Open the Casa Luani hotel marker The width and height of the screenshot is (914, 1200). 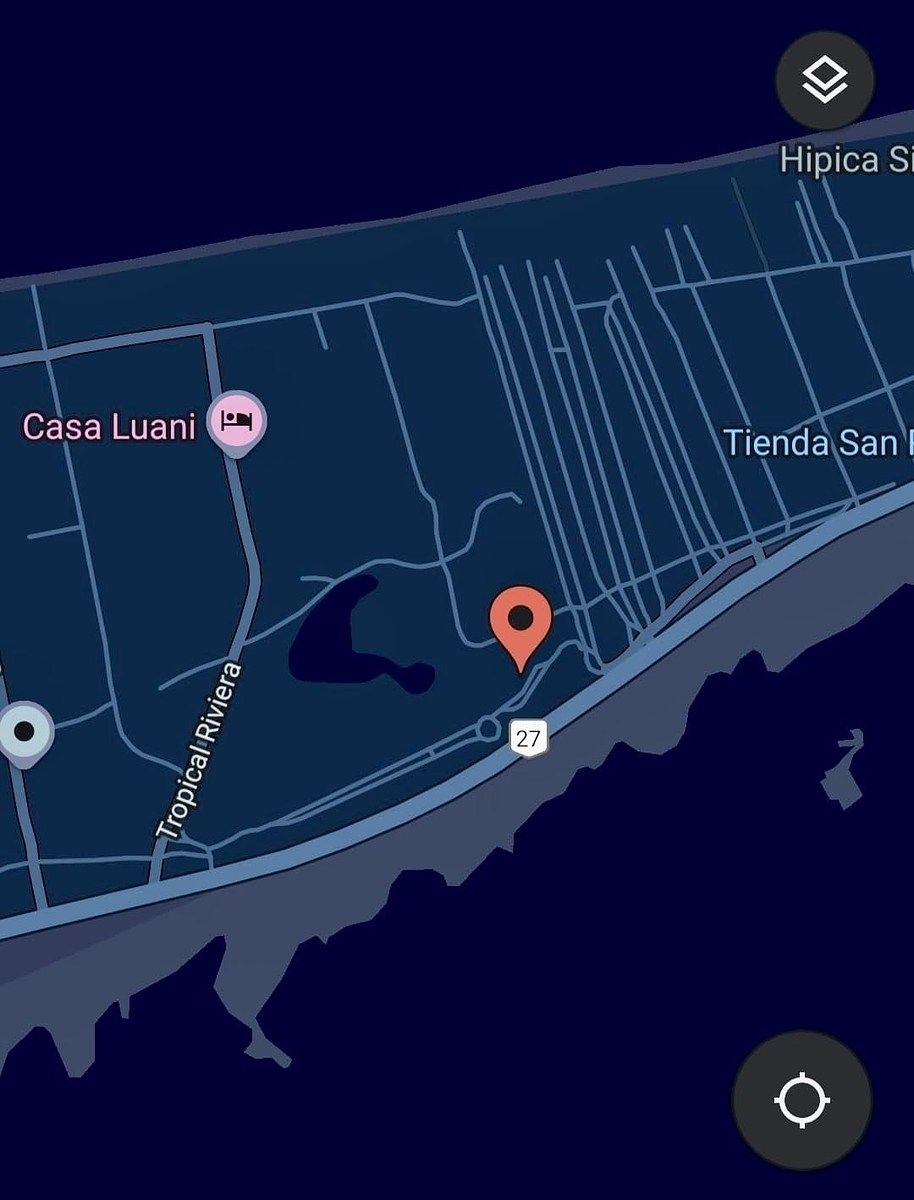tap(237, 420)
